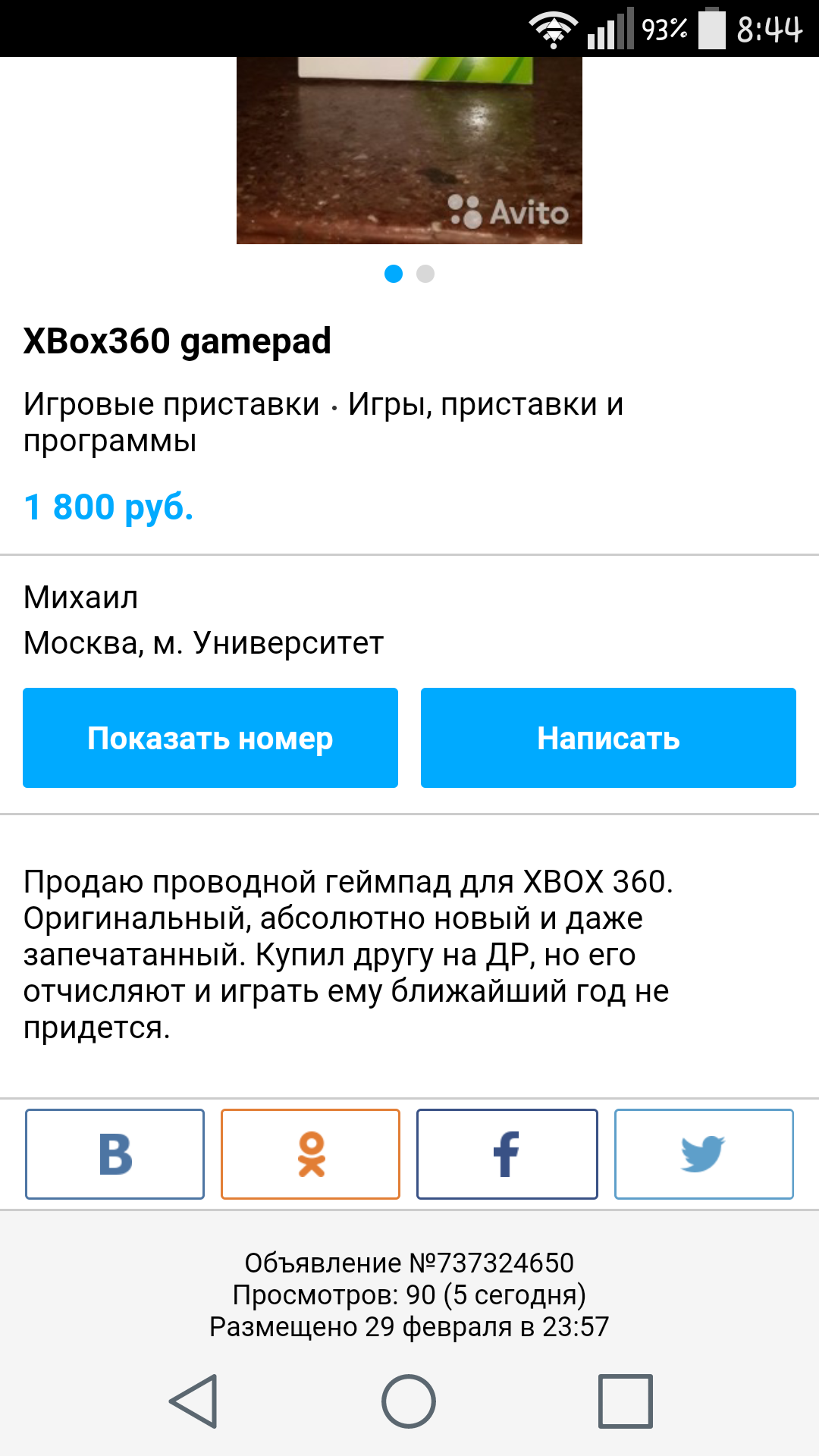Share the listing on Odnoklassniki

tap(310, 1154)
